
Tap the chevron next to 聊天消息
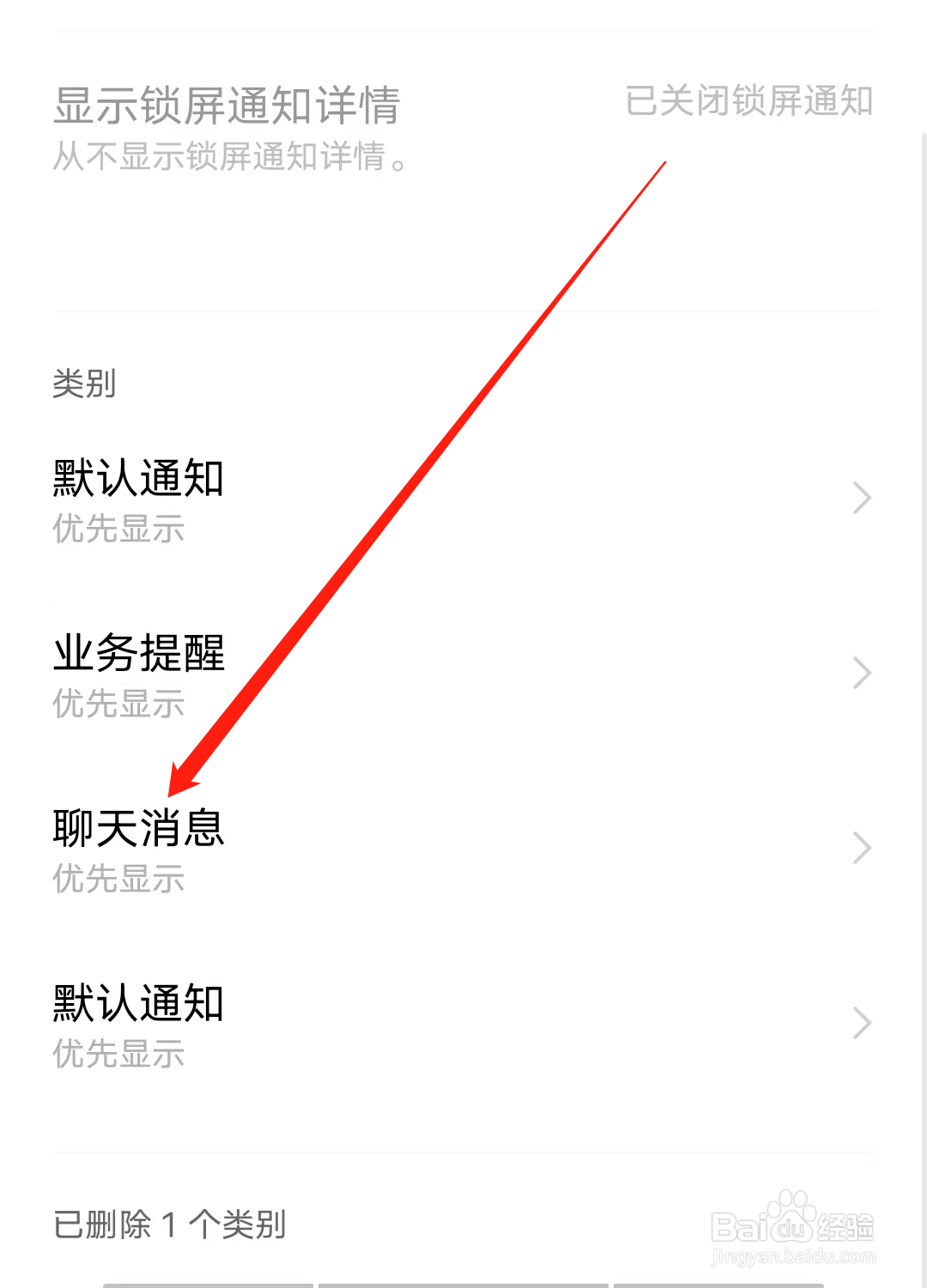(861, 848)
